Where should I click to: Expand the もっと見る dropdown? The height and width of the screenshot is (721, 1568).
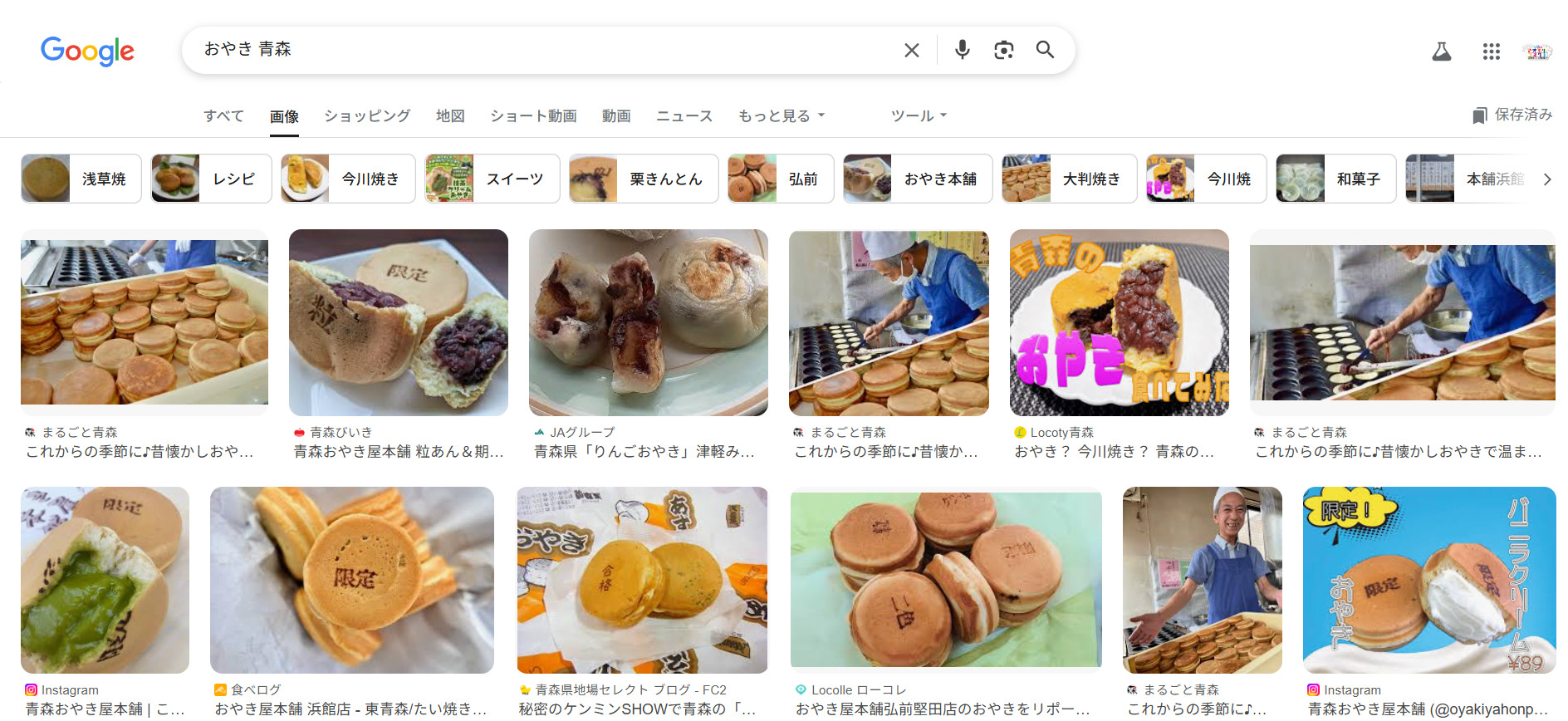click(781, 115)
